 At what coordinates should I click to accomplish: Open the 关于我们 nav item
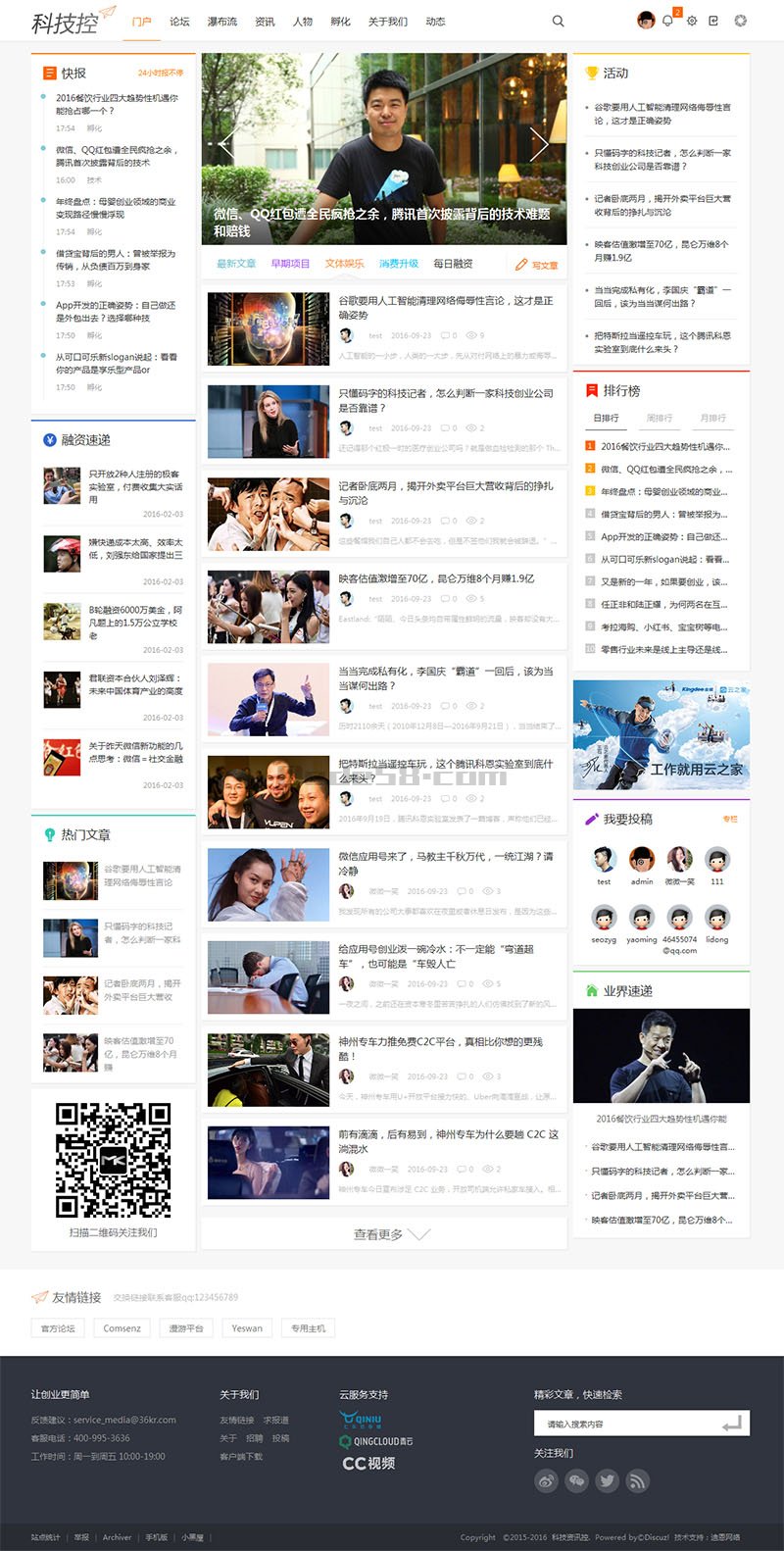387,22
